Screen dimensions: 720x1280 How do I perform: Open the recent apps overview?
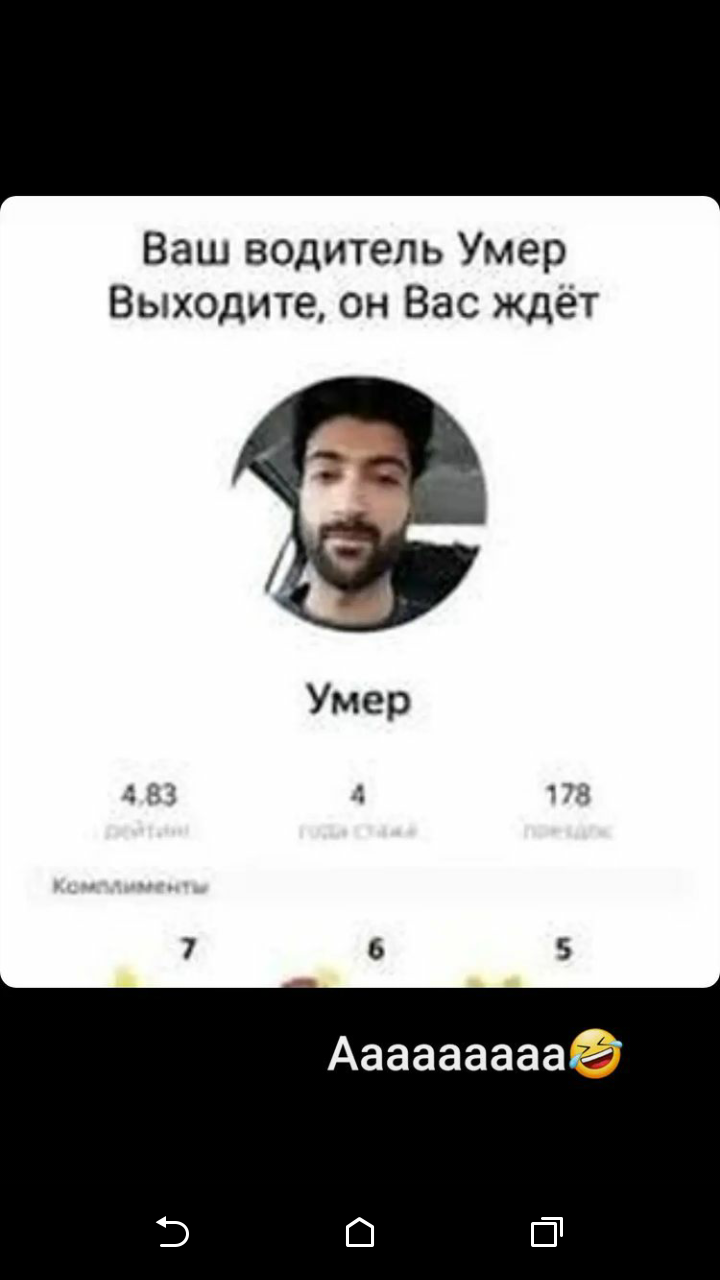coord(546,1232)
